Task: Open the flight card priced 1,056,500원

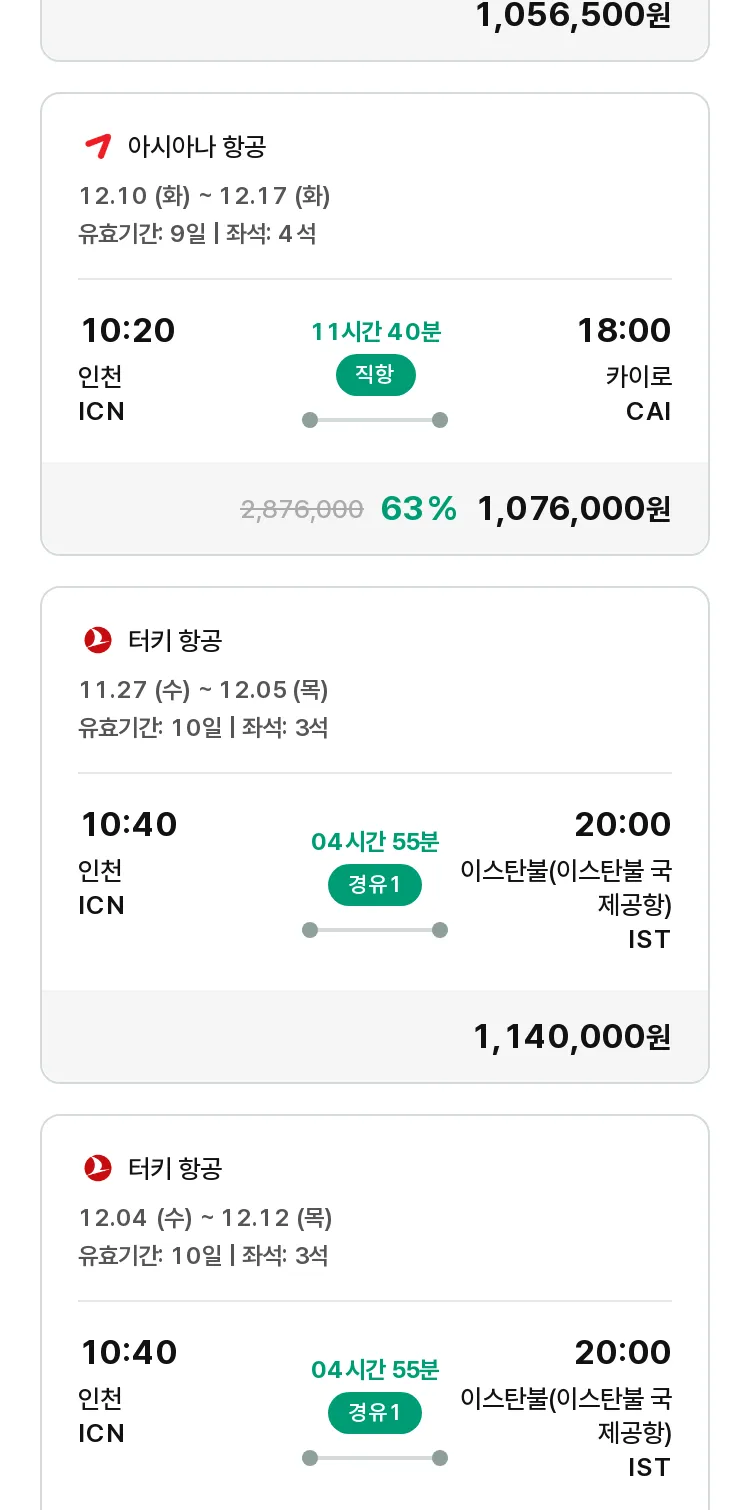Action: [x=375, y=30]
